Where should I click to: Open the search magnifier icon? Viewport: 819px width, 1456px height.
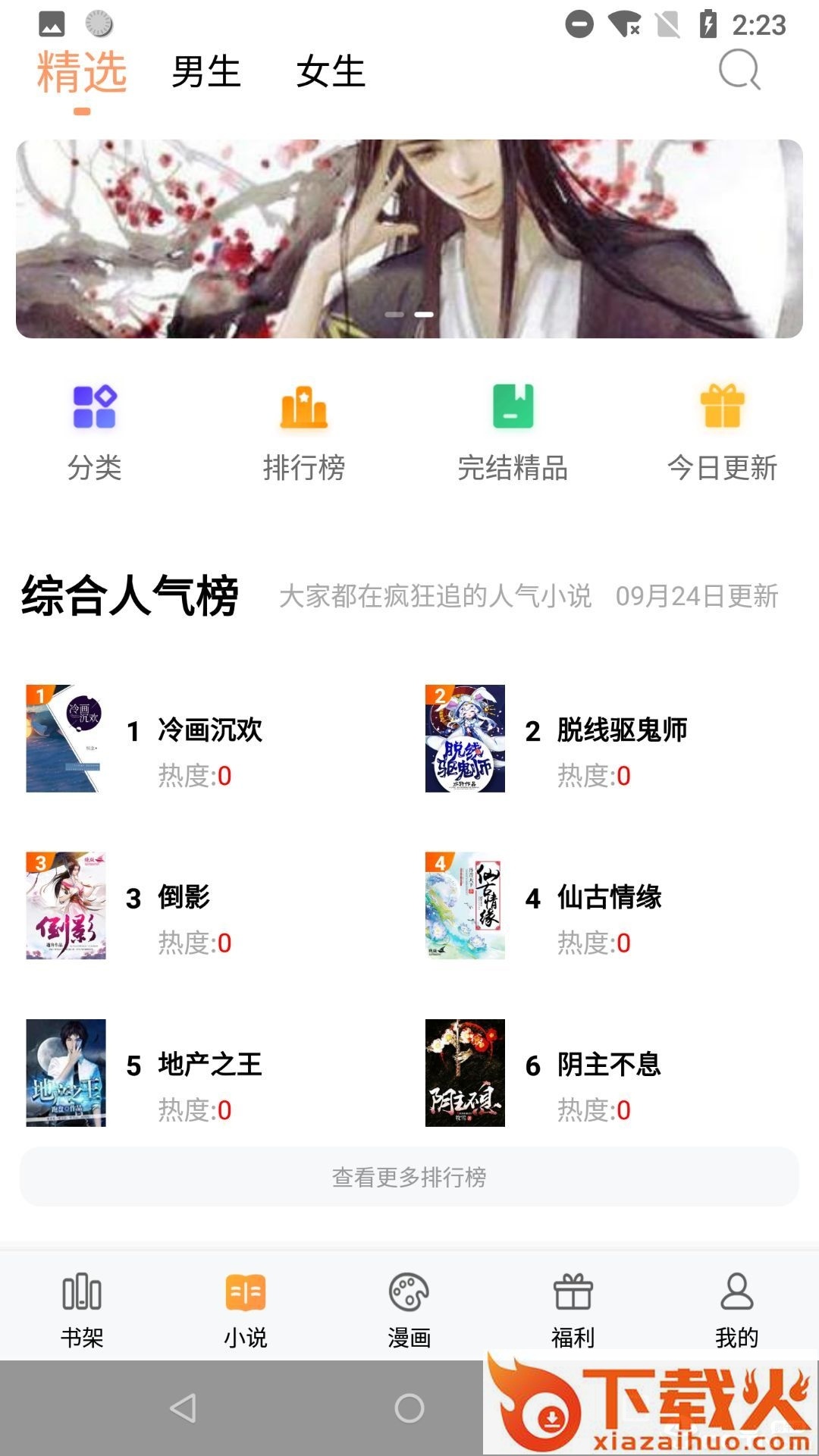[x=739, y=71]
